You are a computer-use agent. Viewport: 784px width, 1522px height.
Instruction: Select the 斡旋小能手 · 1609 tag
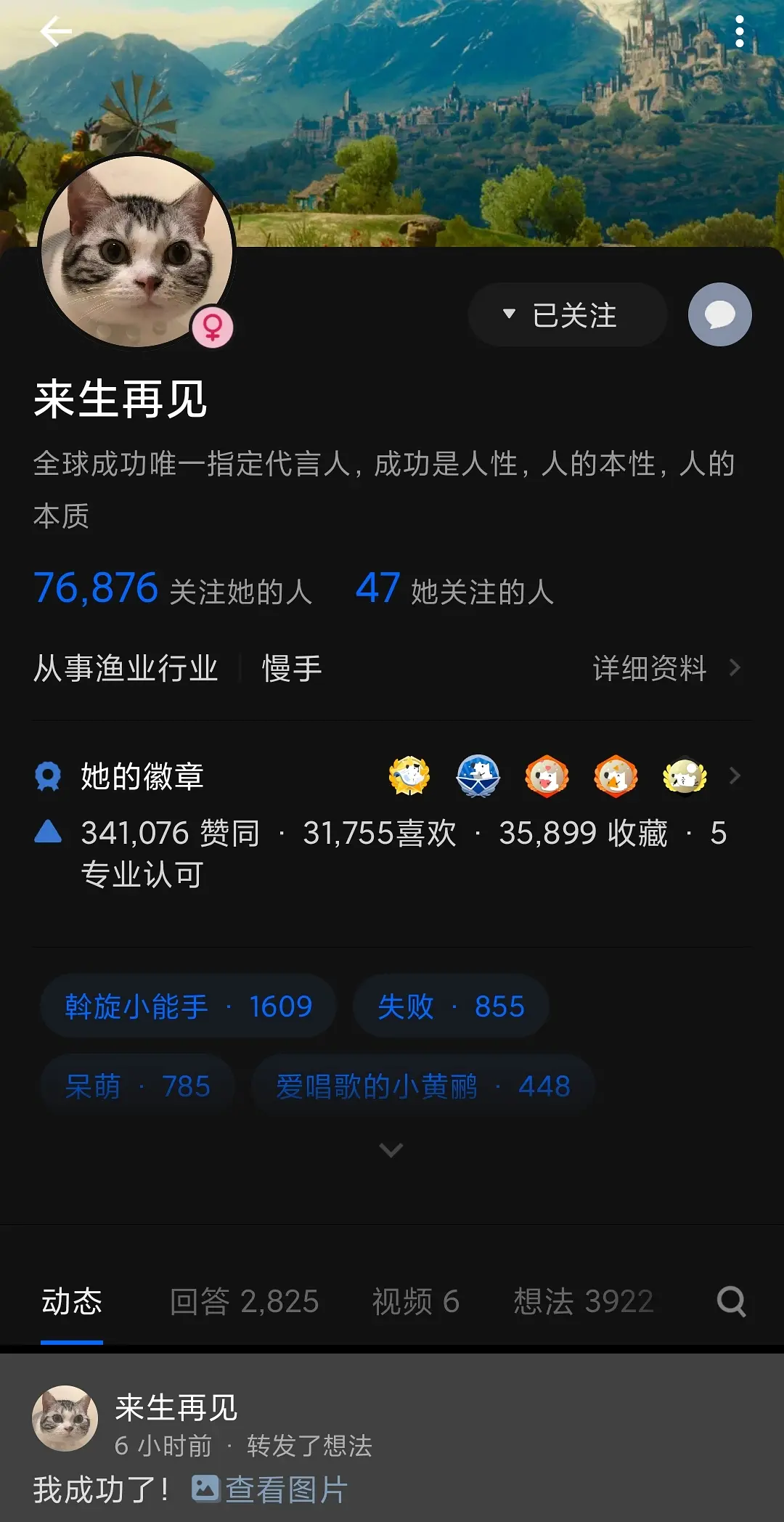(188, 1006)
